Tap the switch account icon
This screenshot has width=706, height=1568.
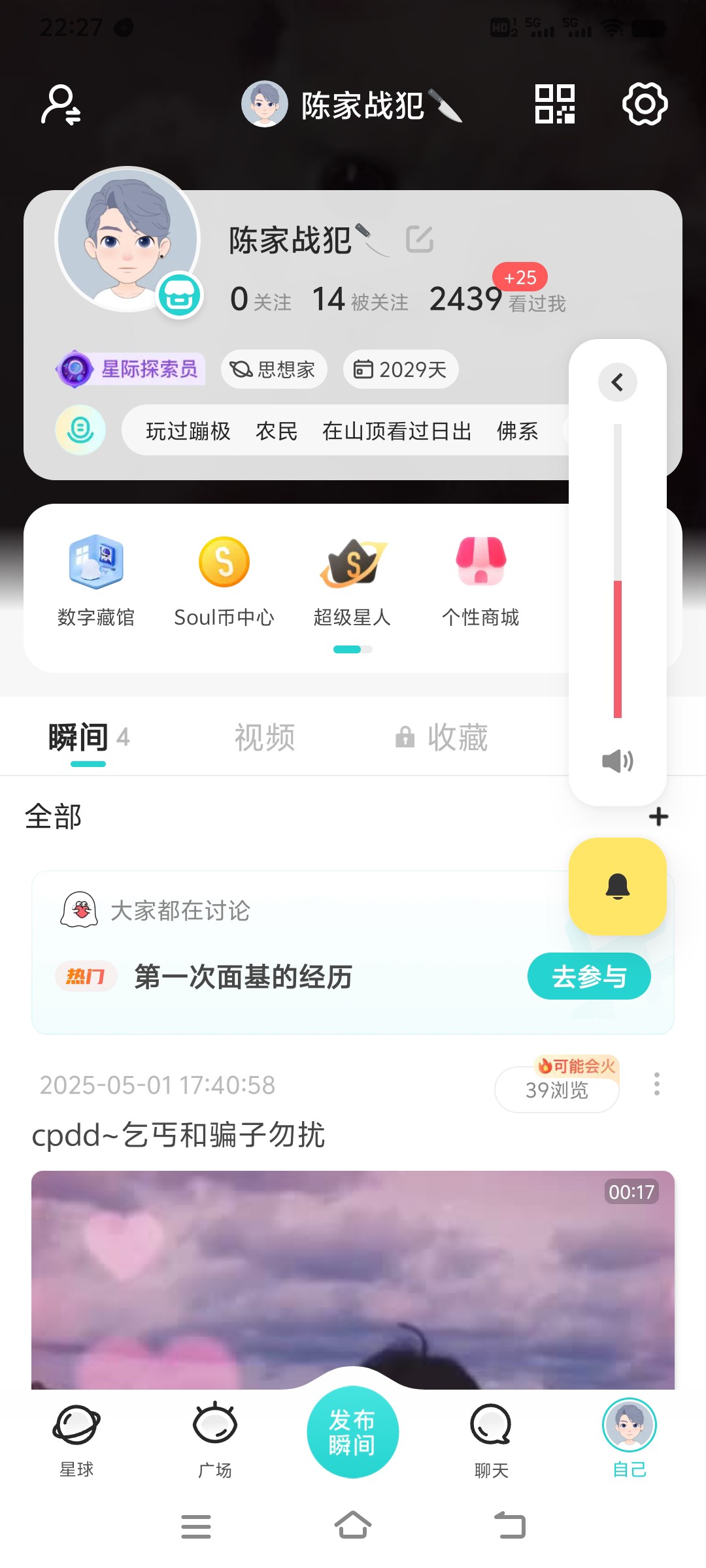click(x=61, y=104)
